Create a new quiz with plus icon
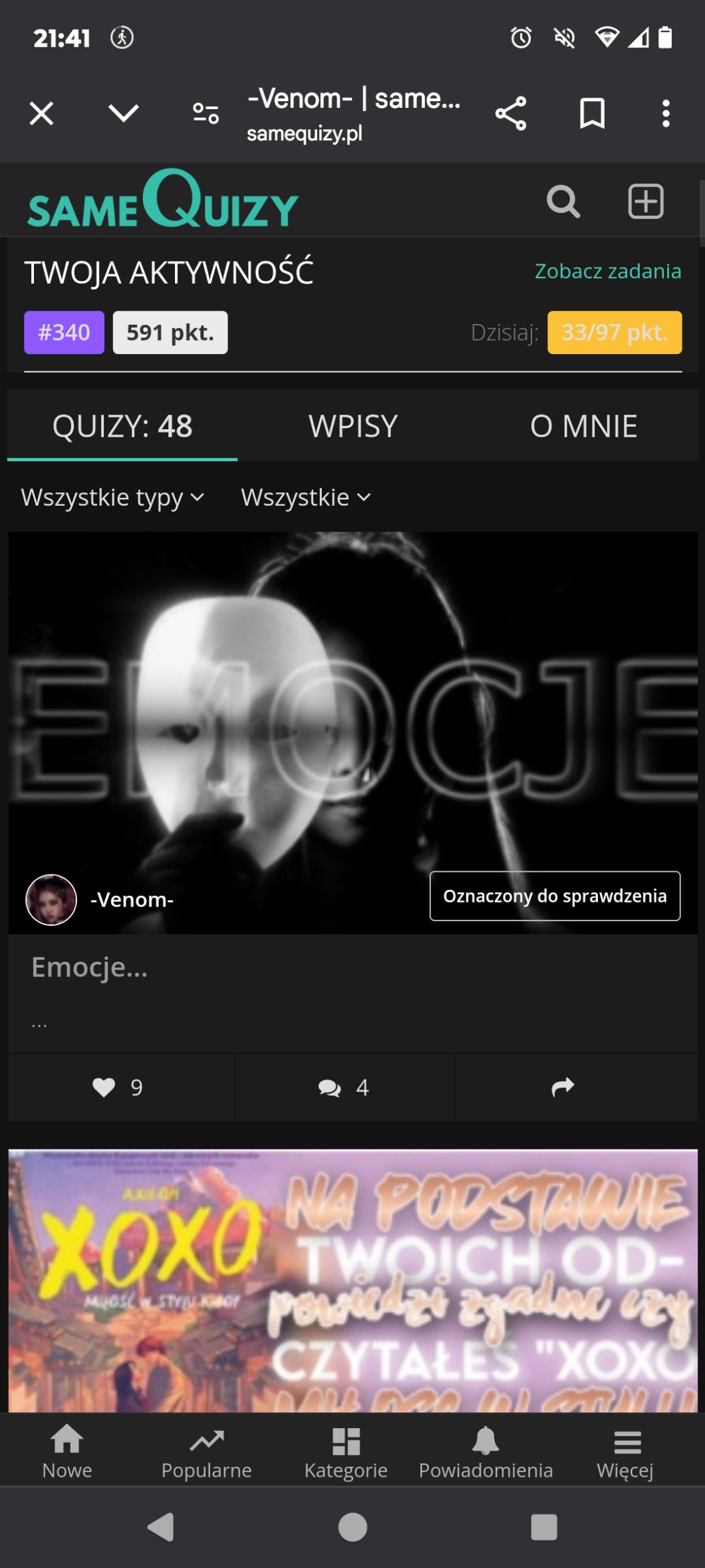 coord(646,201)
